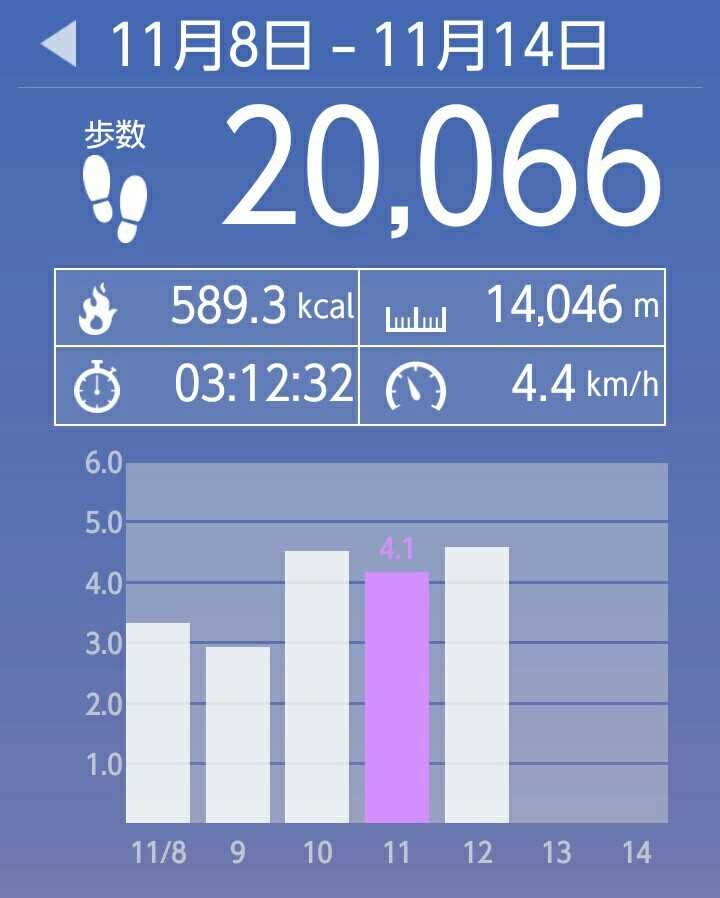This screenshot has height=898, width=720.
Task: Select the bar for day 12
Action: (x=477, y=684)
